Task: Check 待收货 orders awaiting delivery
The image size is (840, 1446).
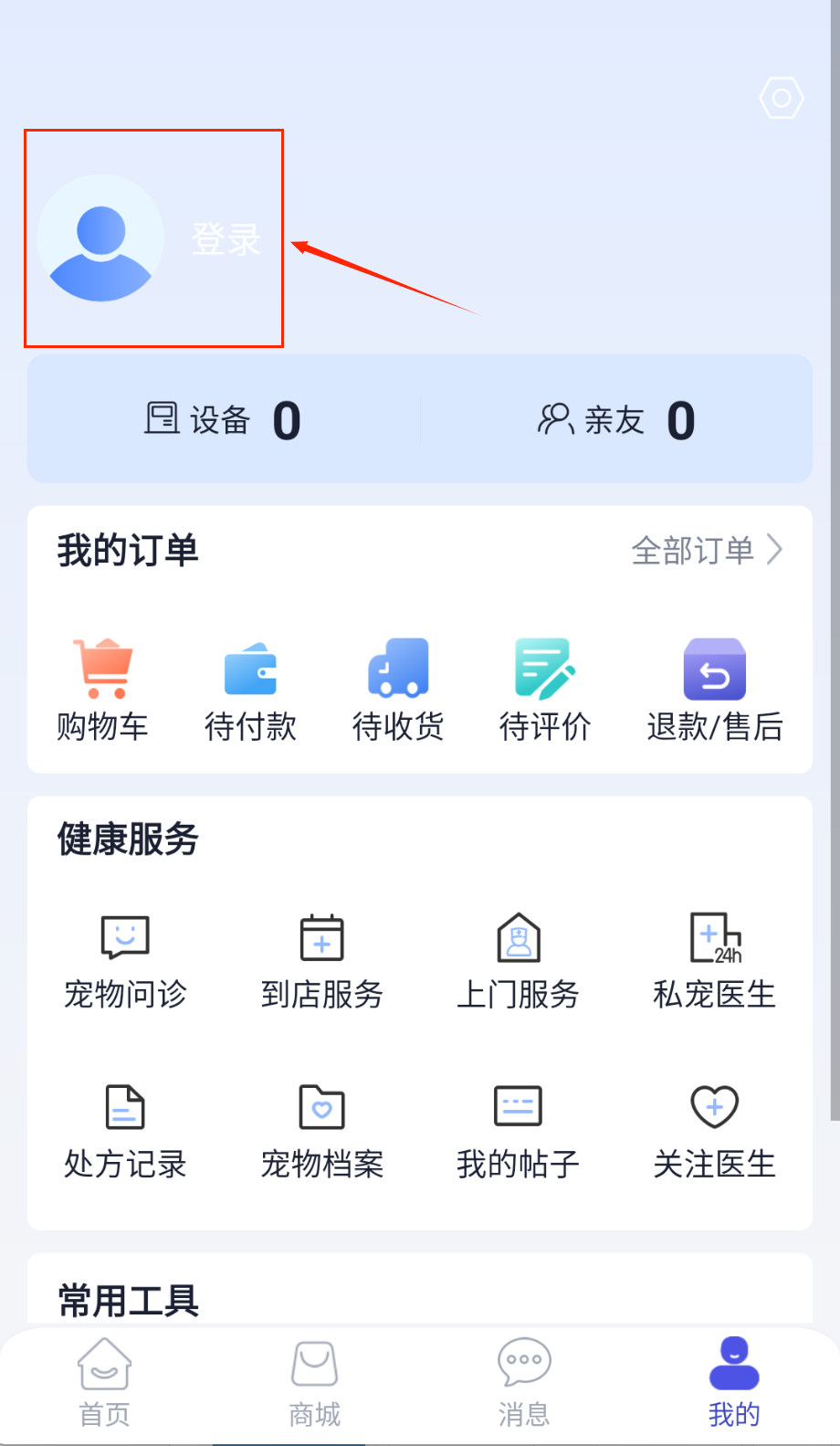Action: pyautogui.click(x=398, y=690)
